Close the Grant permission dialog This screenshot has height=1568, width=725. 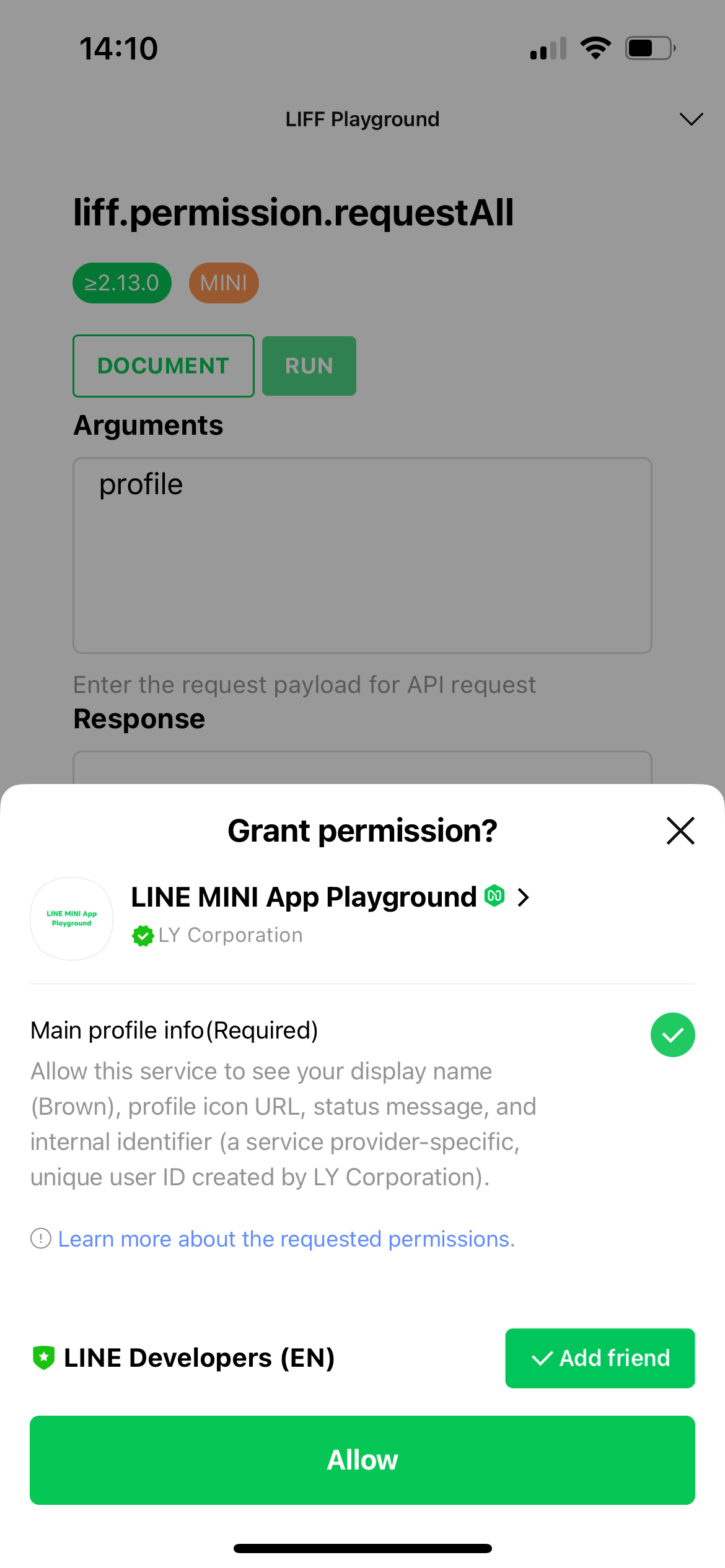(x=680, y=830)
